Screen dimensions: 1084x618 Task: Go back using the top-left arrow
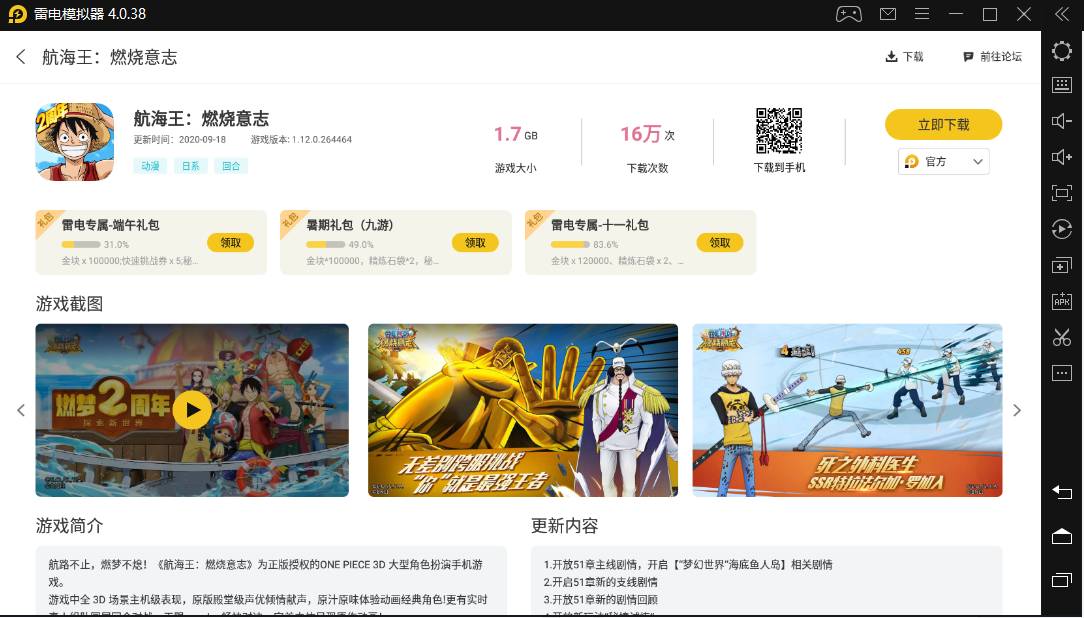tap(21, 57)
